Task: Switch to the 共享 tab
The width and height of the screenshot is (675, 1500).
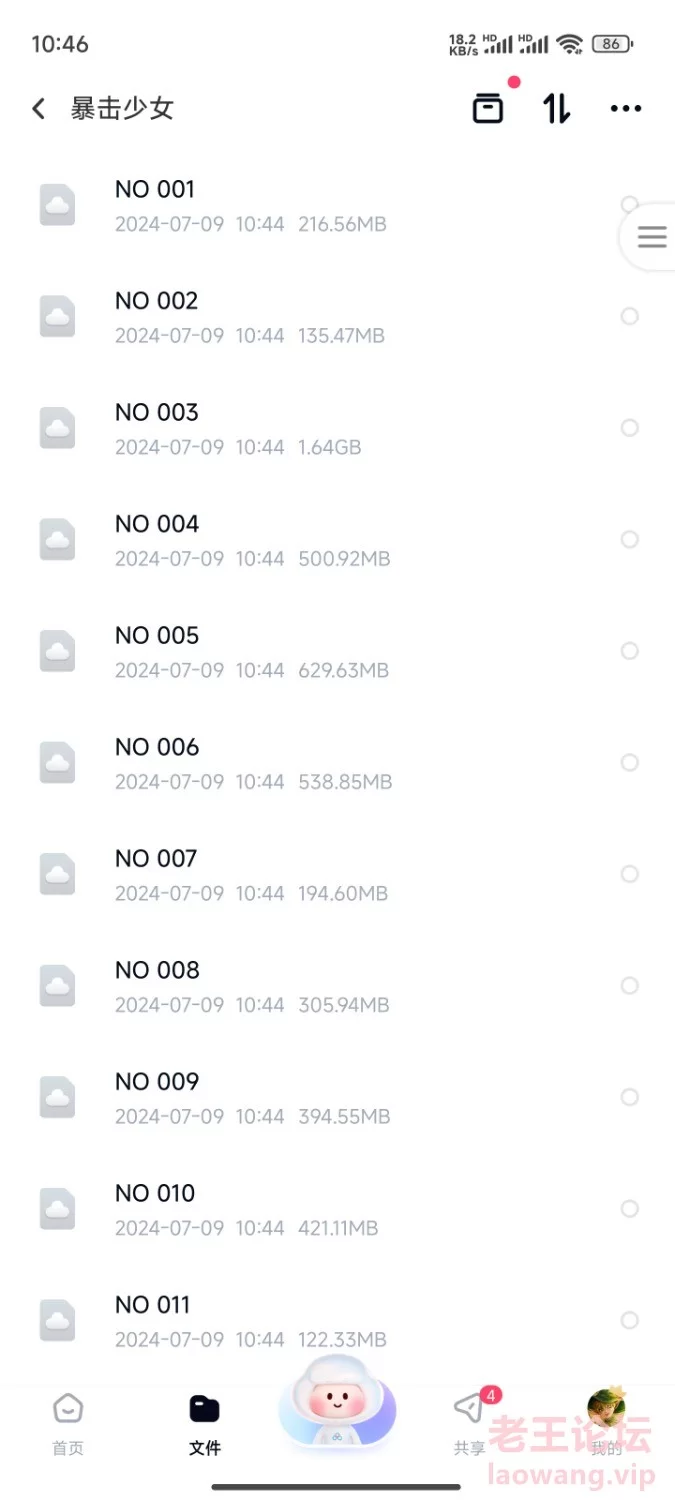Action: pyautogui.click(x=471, y=1423)
